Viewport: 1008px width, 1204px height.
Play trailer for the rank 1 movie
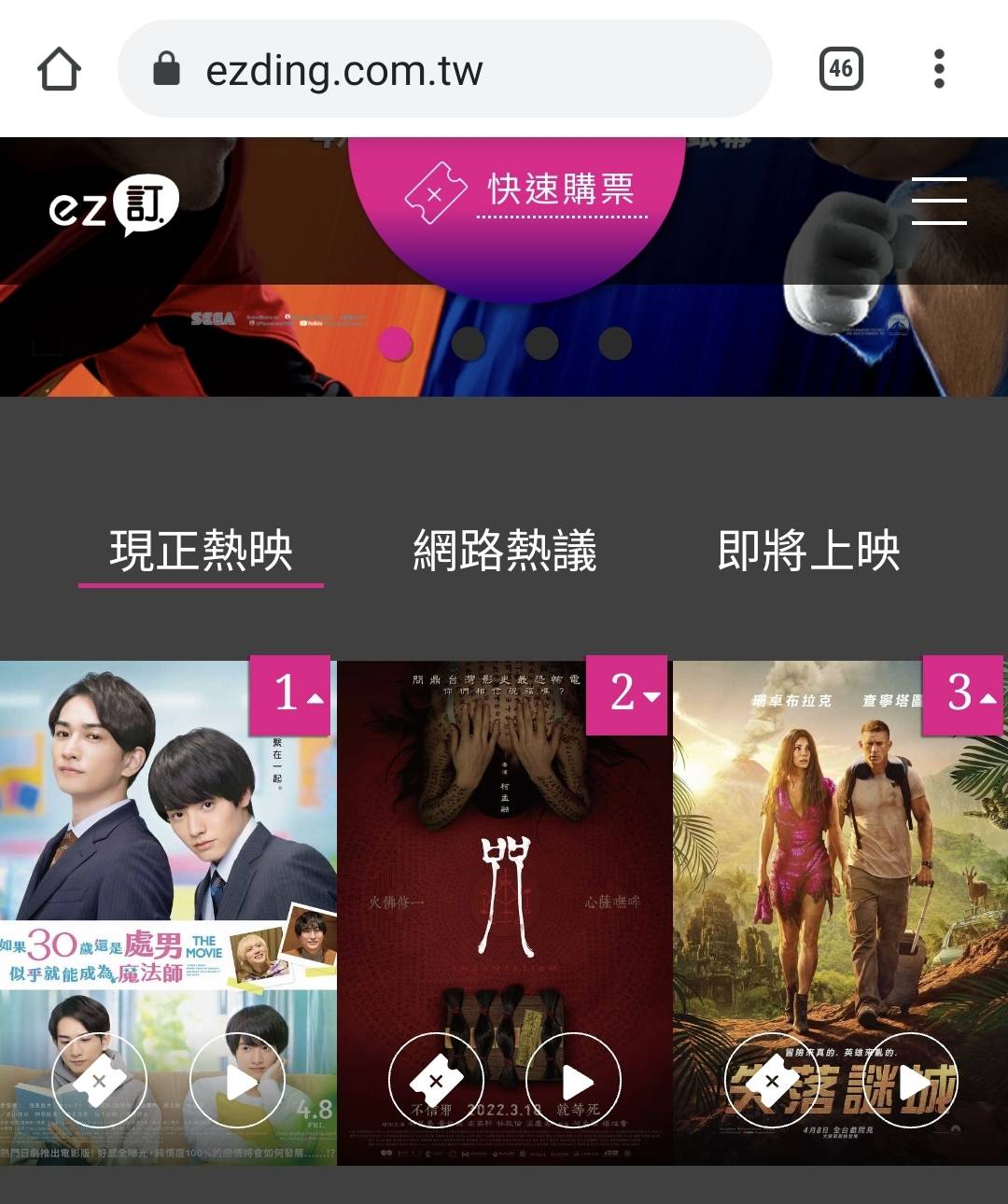(x=237, y=1081)
